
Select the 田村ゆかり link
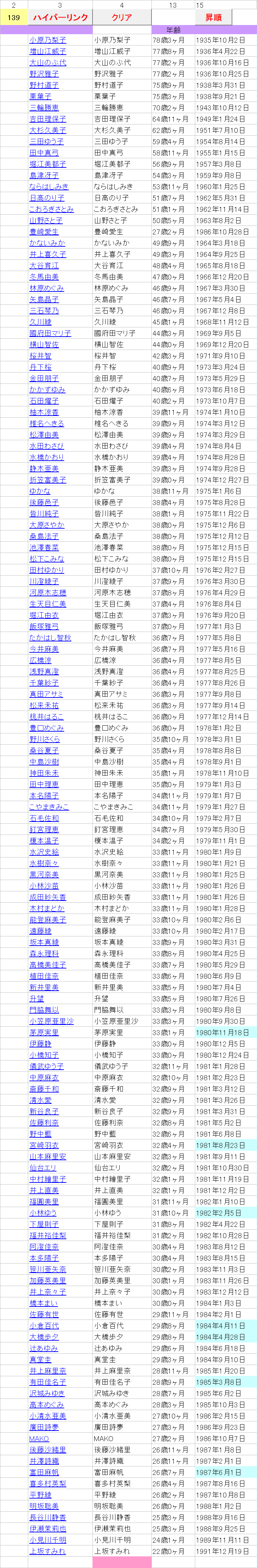click(x=47, y=570)
